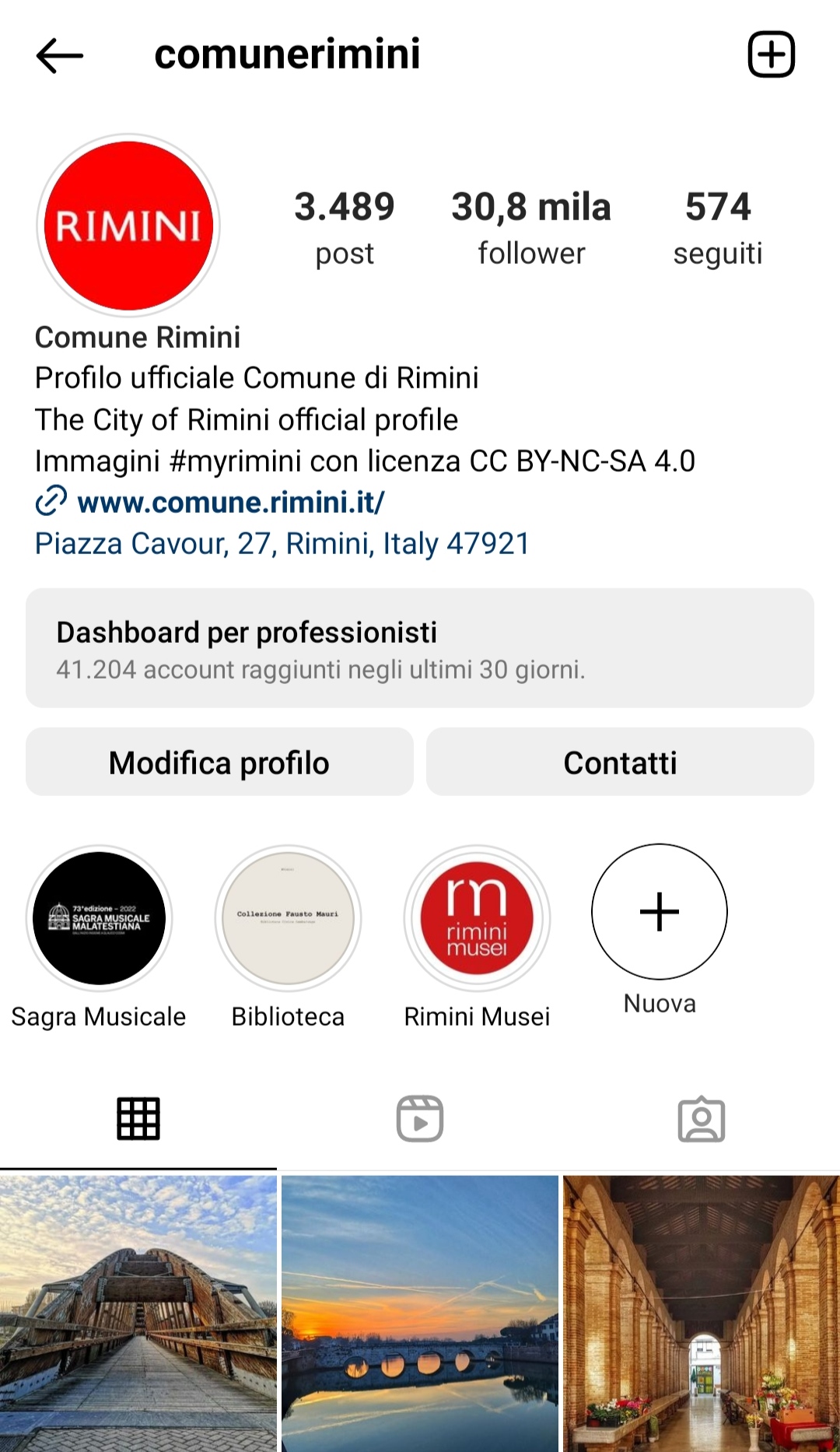The image size is (840, 1452).
Task: Open the Sagra Musicale highlight
Action: pyautogui.click(x=99, y=918)
